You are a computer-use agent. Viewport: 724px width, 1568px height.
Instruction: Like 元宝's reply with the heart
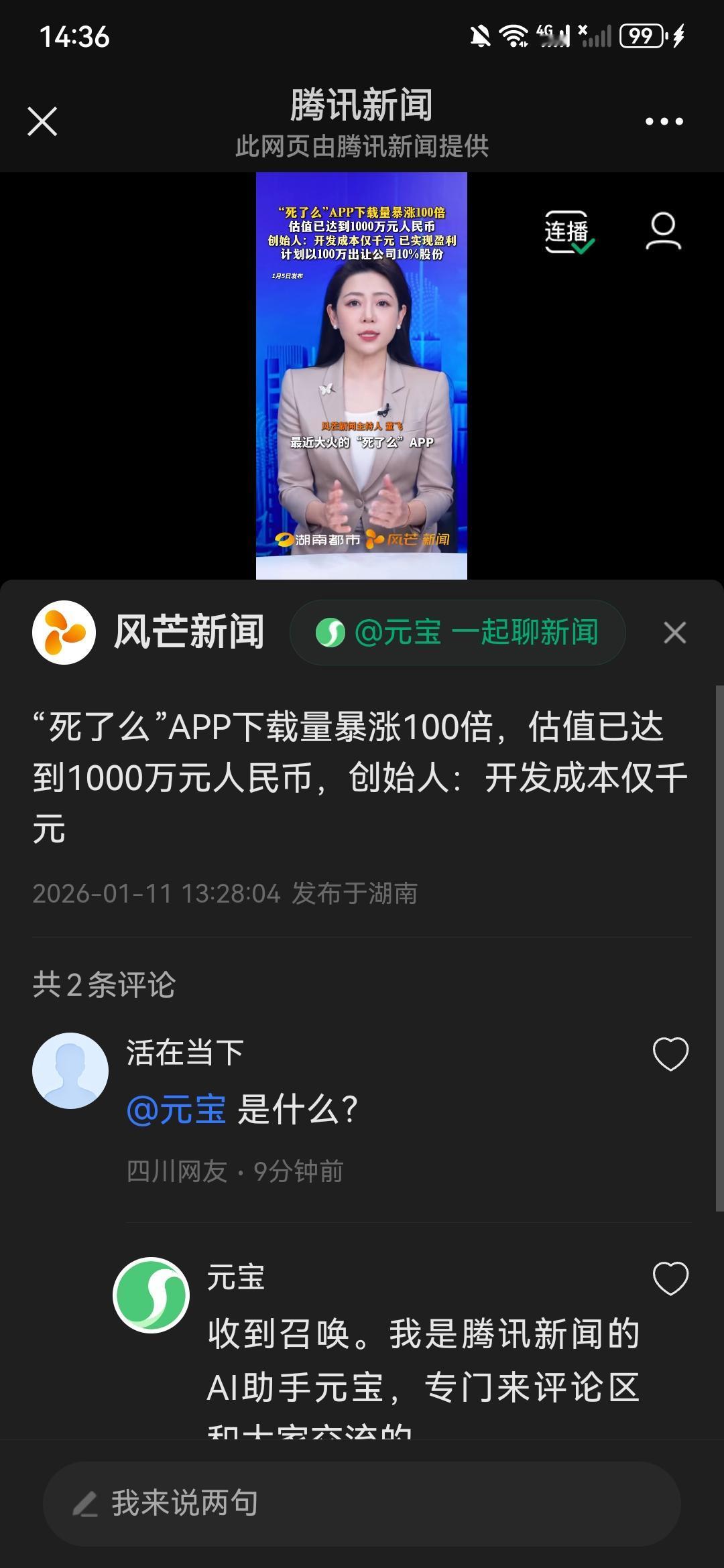click(x=670, y=1277)
